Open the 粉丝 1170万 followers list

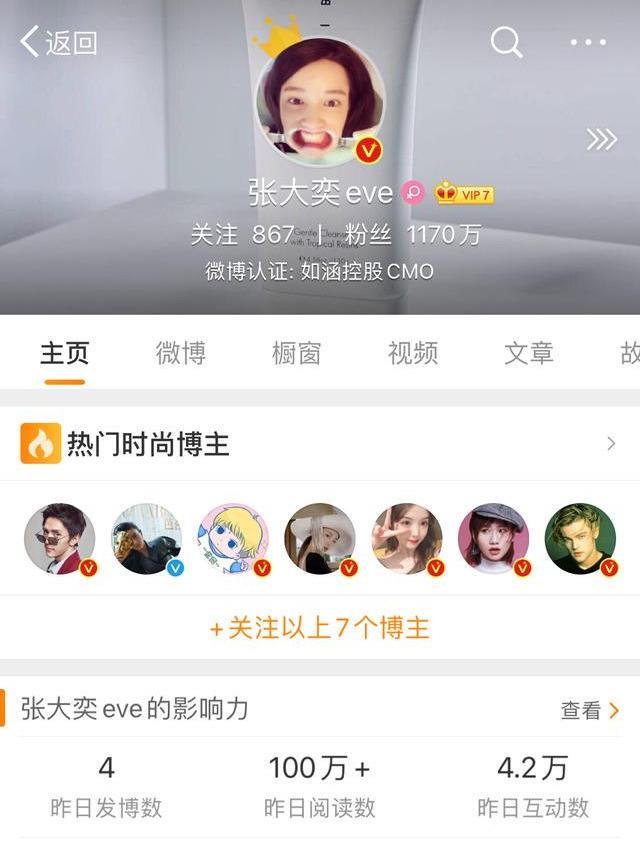click(413, 235)
